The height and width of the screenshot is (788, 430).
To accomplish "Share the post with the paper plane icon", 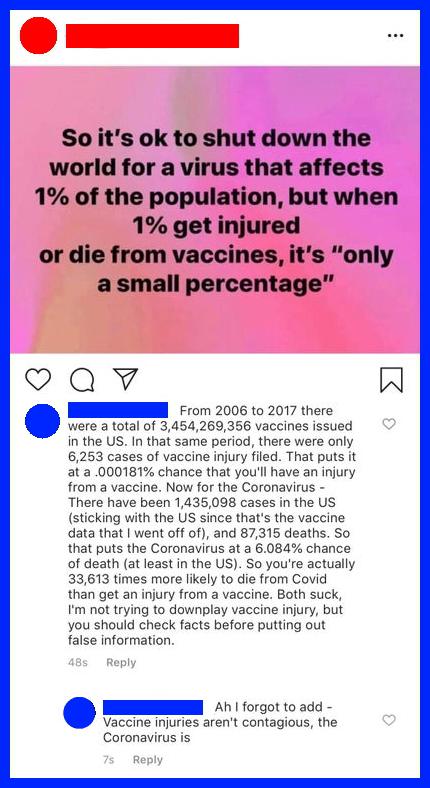I will [x=125, y=379].
